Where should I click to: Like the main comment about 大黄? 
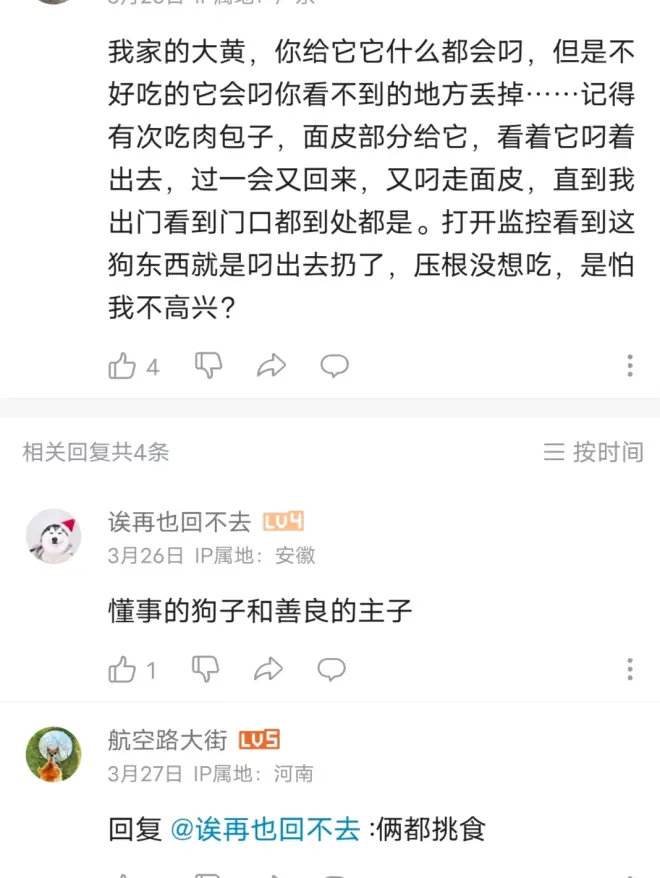click(122, 366)
